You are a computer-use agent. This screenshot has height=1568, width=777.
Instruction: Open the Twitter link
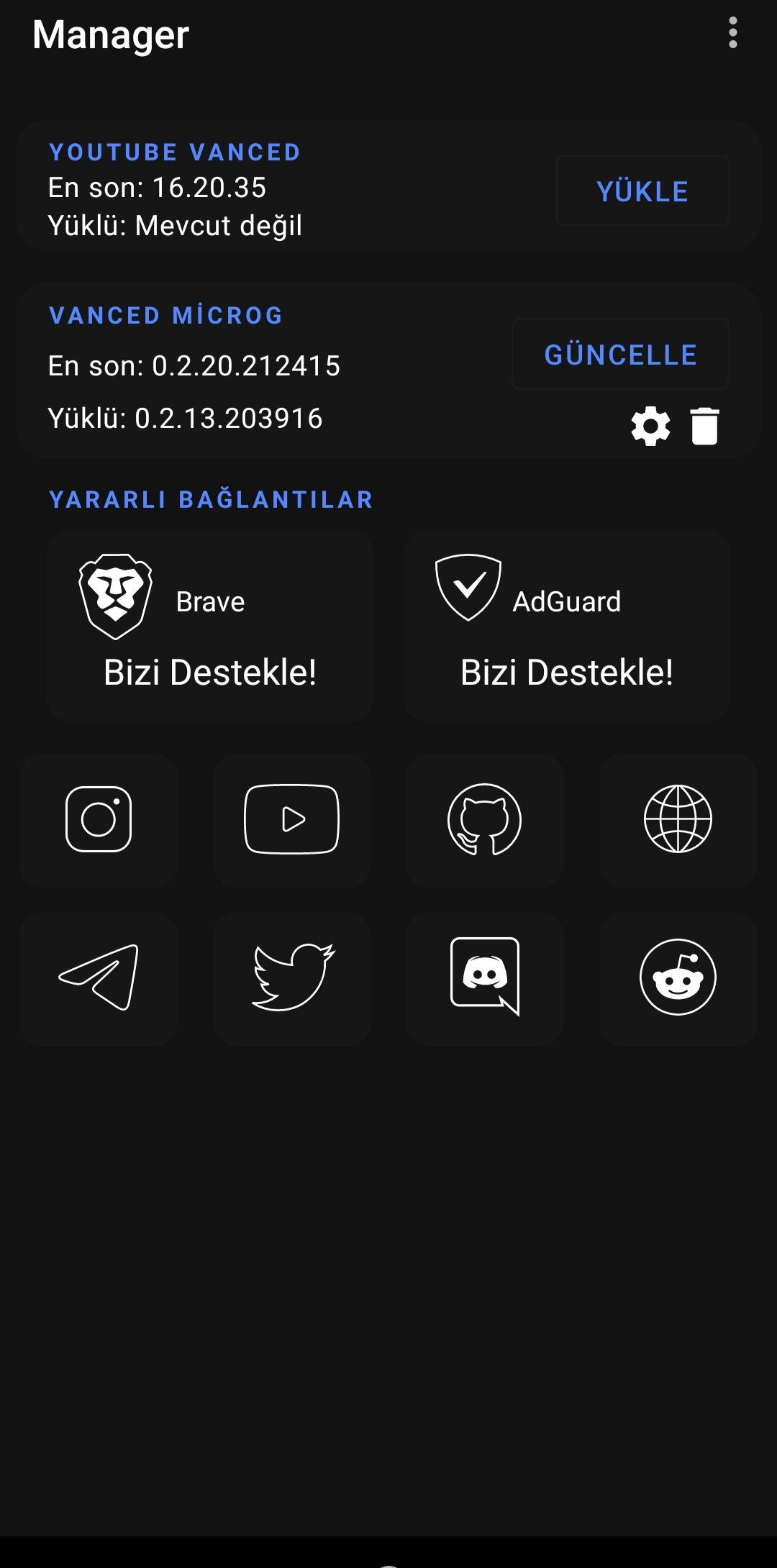coord(292,978)
